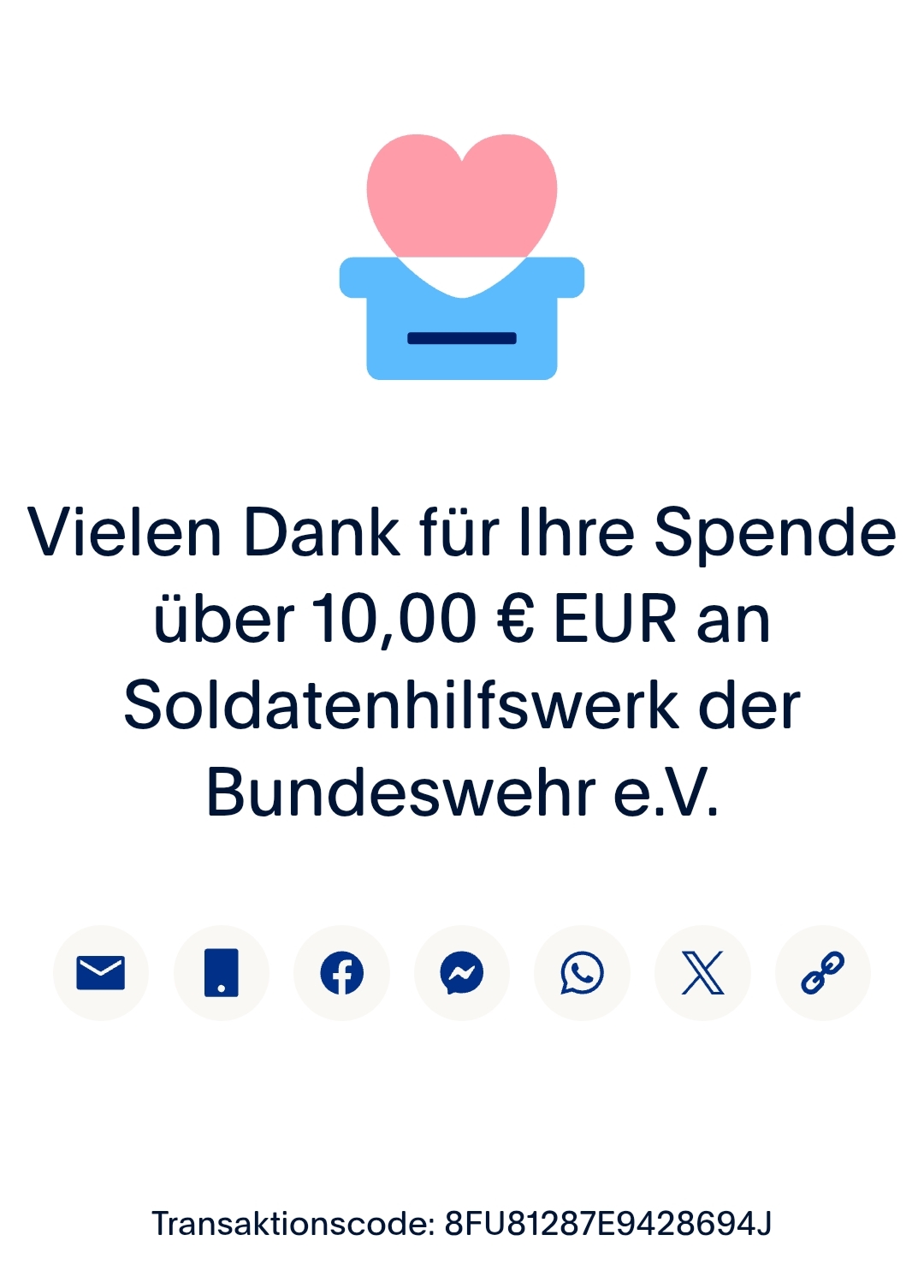
Task: Share the donation on Facebook
Action: coord(341,973)
